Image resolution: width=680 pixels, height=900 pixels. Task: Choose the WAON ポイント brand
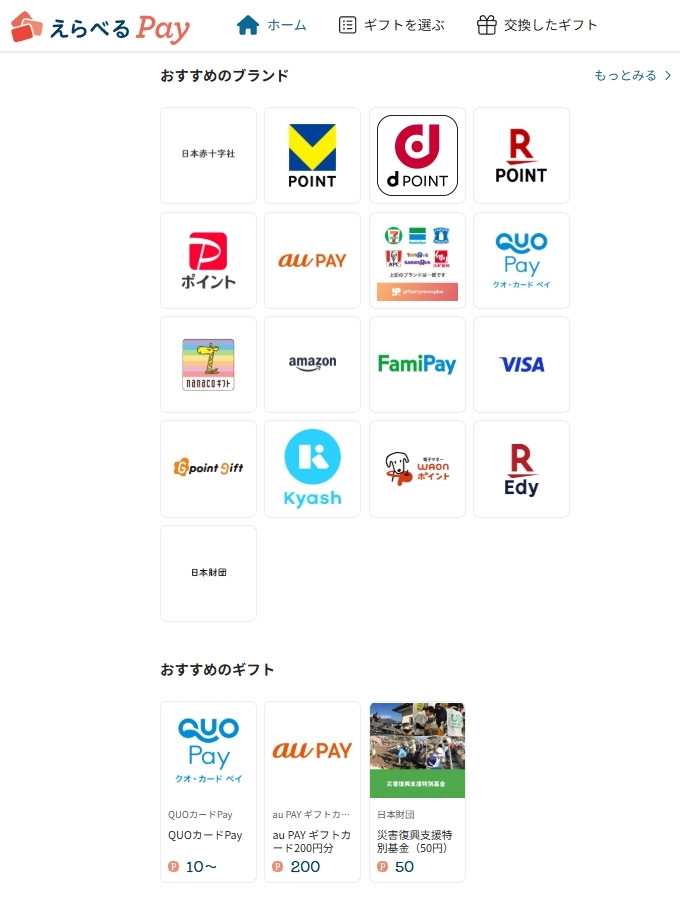click(x=417, y=468)
